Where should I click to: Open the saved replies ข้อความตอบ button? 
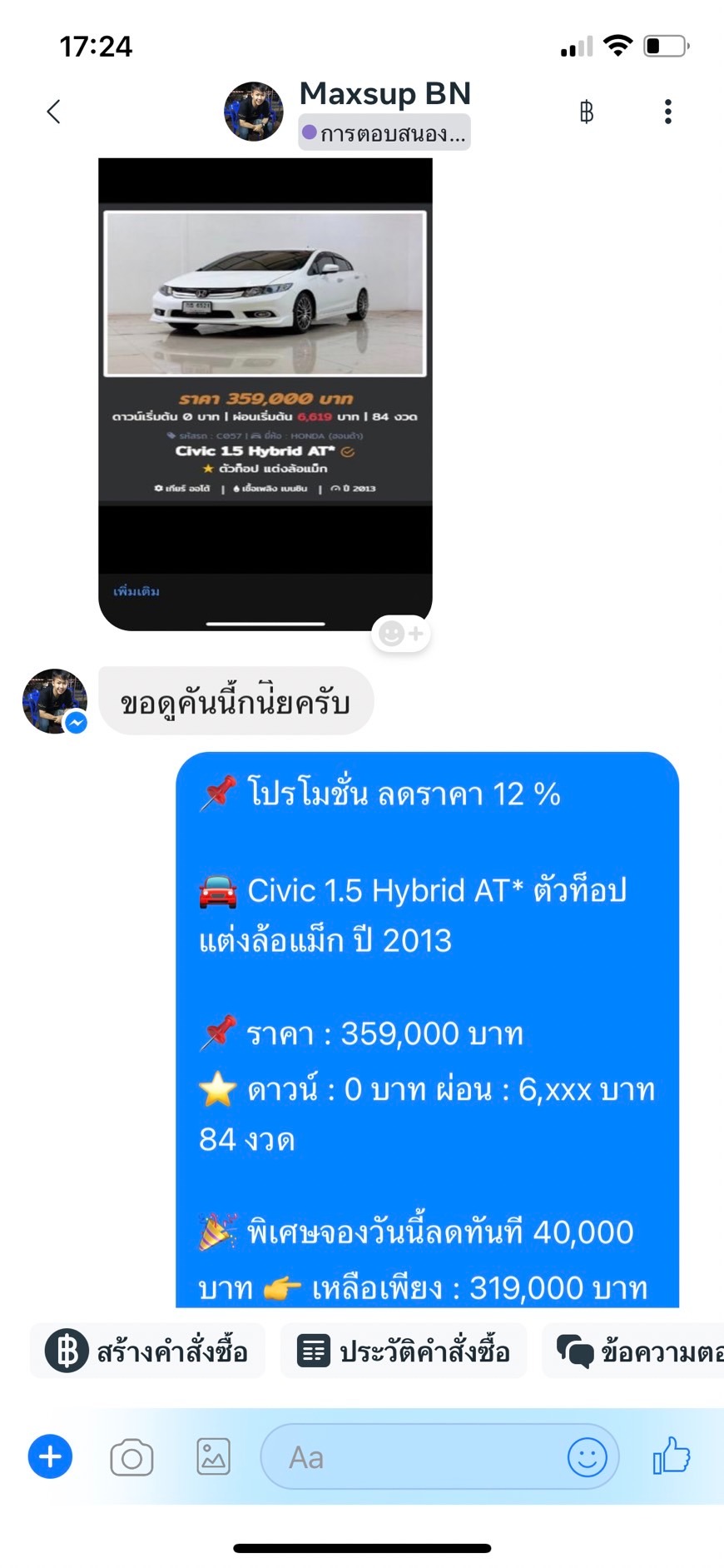(x=633, y=1351)
